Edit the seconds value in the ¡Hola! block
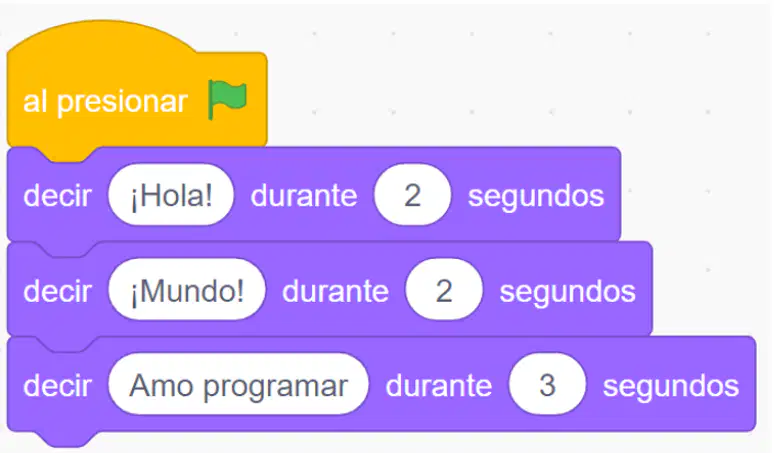The image size is (777, 453). coord(412,195)
